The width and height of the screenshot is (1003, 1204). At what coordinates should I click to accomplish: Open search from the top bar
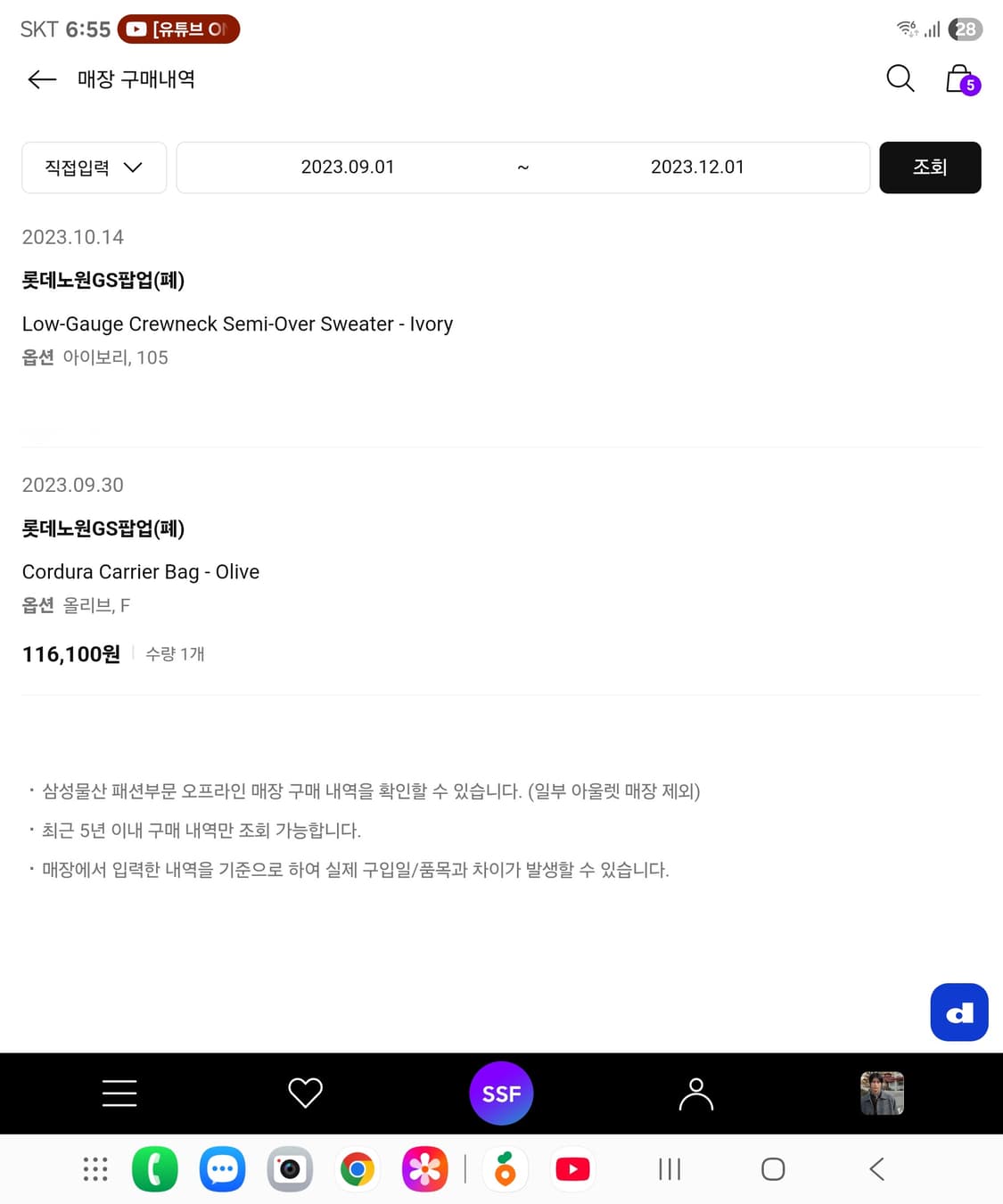pos(900,78)
